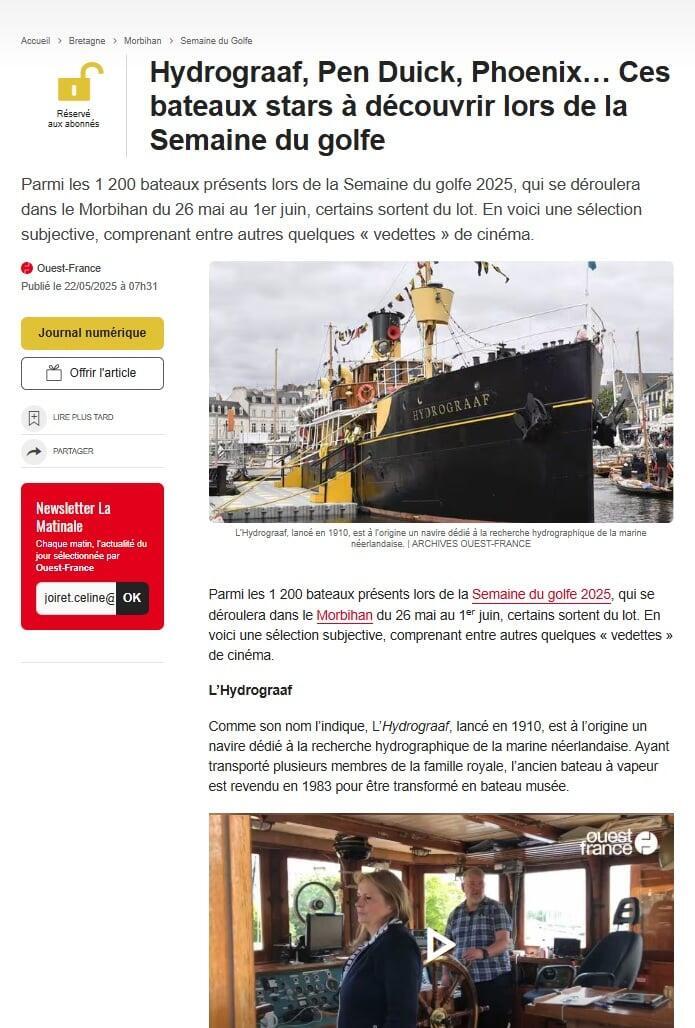Open the Bretagne breadcrumb link
This screenshot has height=1028, width=695.
[86, 41]
